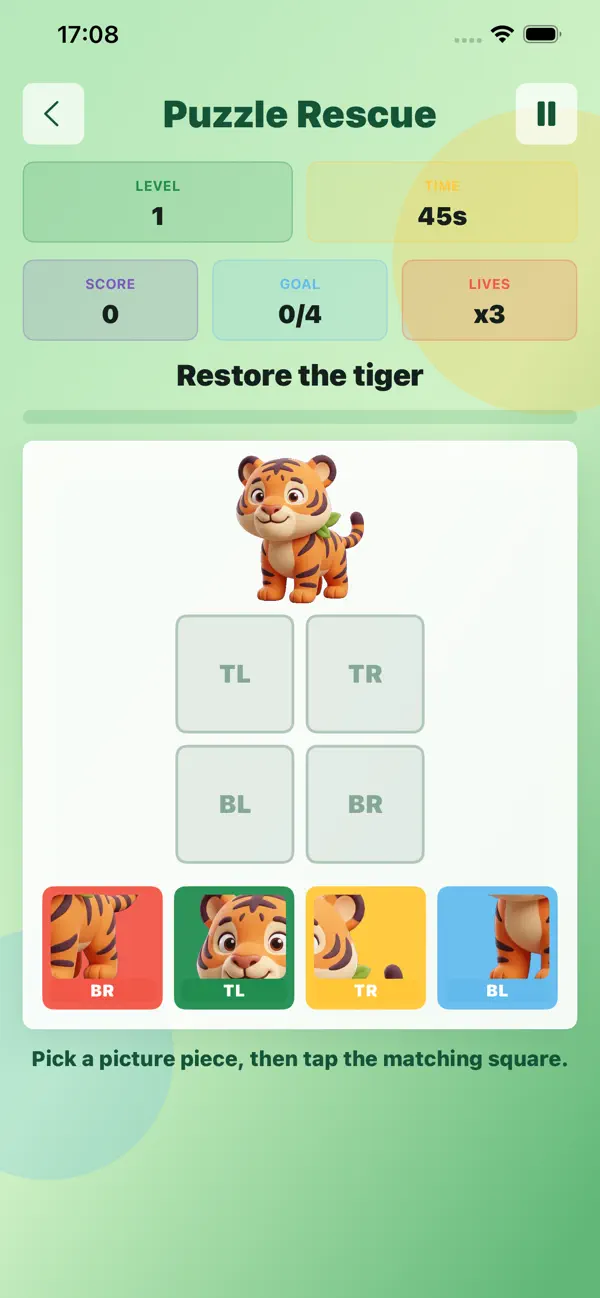Tap the empty BL puzzle square

point(235,804)
